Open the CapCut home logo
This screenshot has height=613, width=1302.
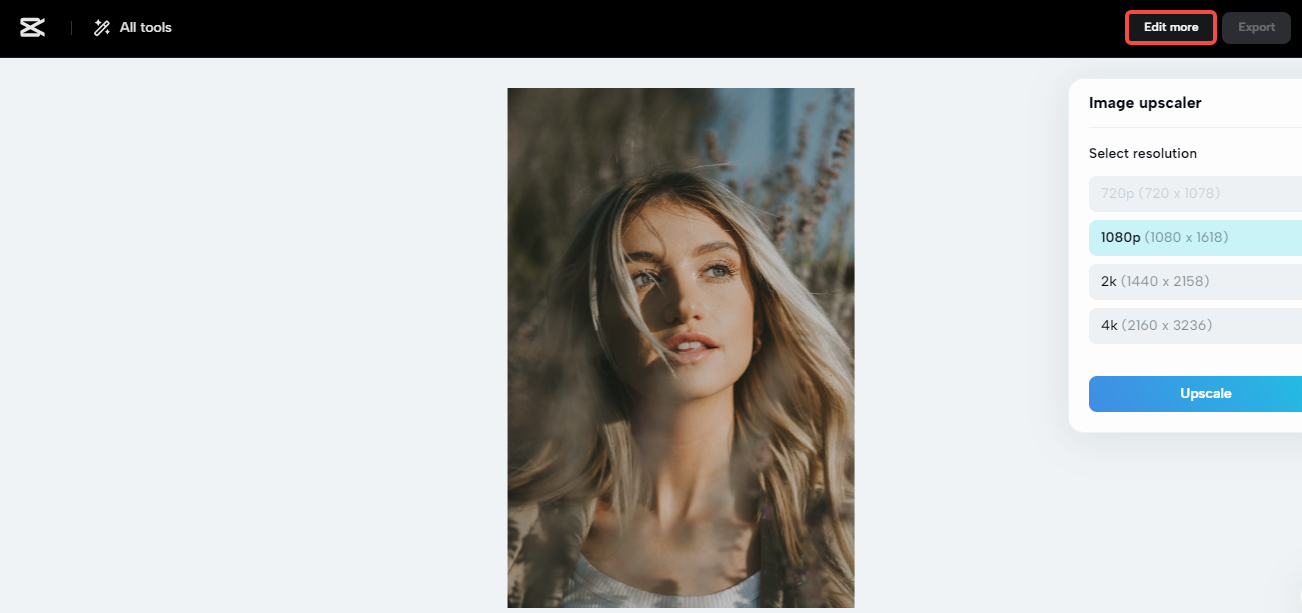point(32,27)
